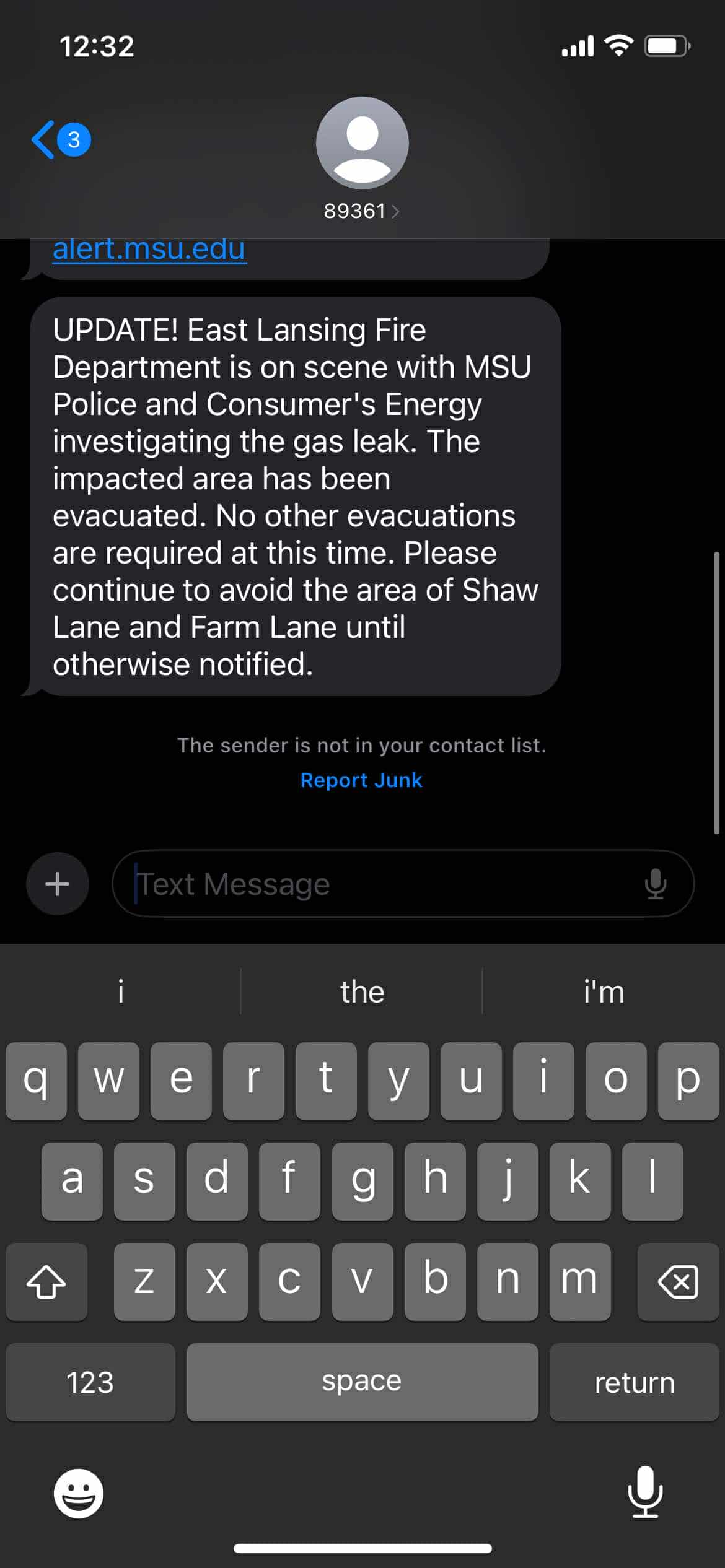Viewport: 725px width, 1568px height.
Task: Expand contact details via chevron next to 89361
Action: pyautogui.click(x=396, y=211)
